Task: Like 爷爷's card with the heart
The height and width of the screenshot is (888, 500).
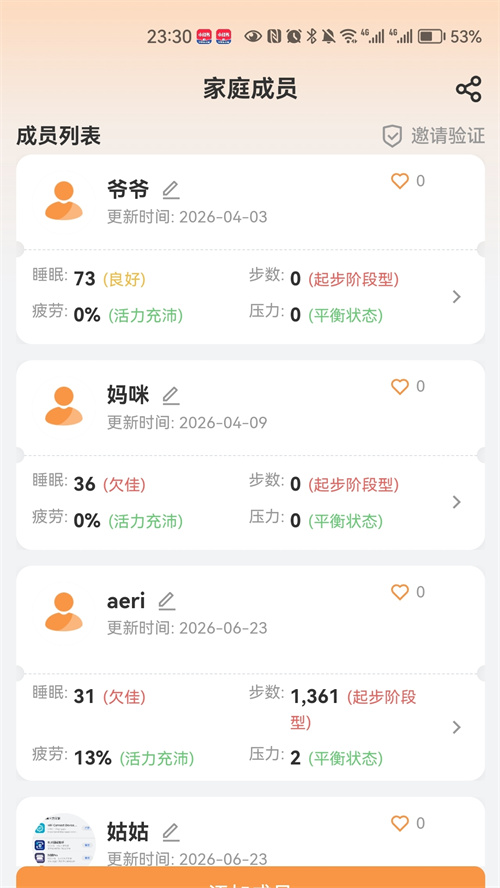Action: tap(400, 181)
